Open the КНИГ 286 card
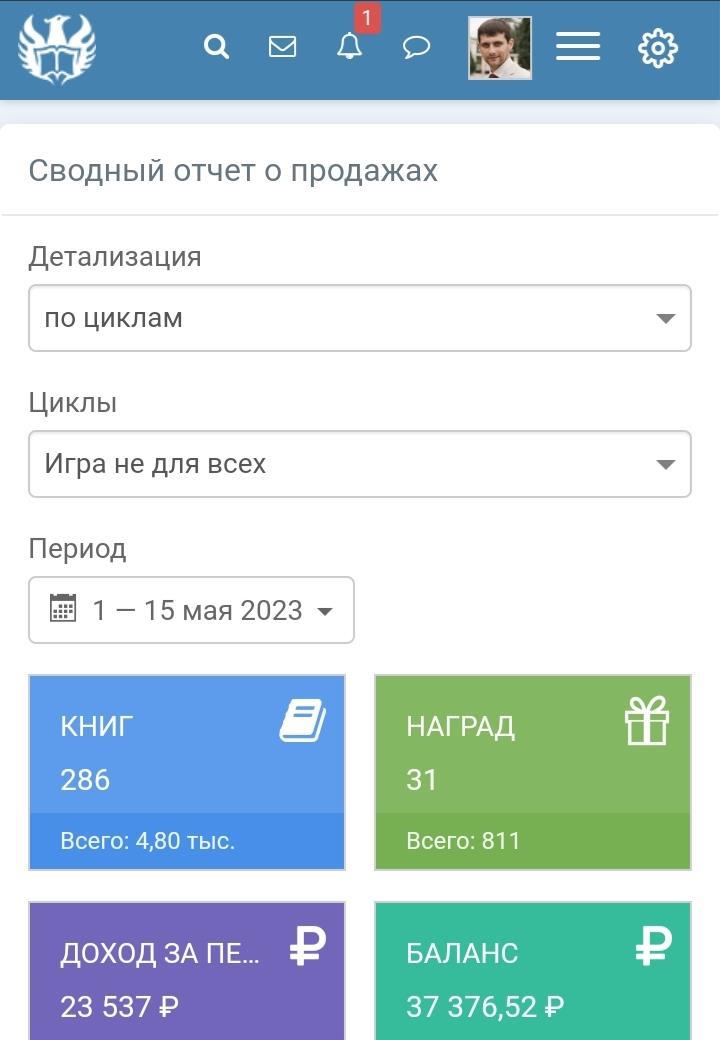 coord(187,771)
